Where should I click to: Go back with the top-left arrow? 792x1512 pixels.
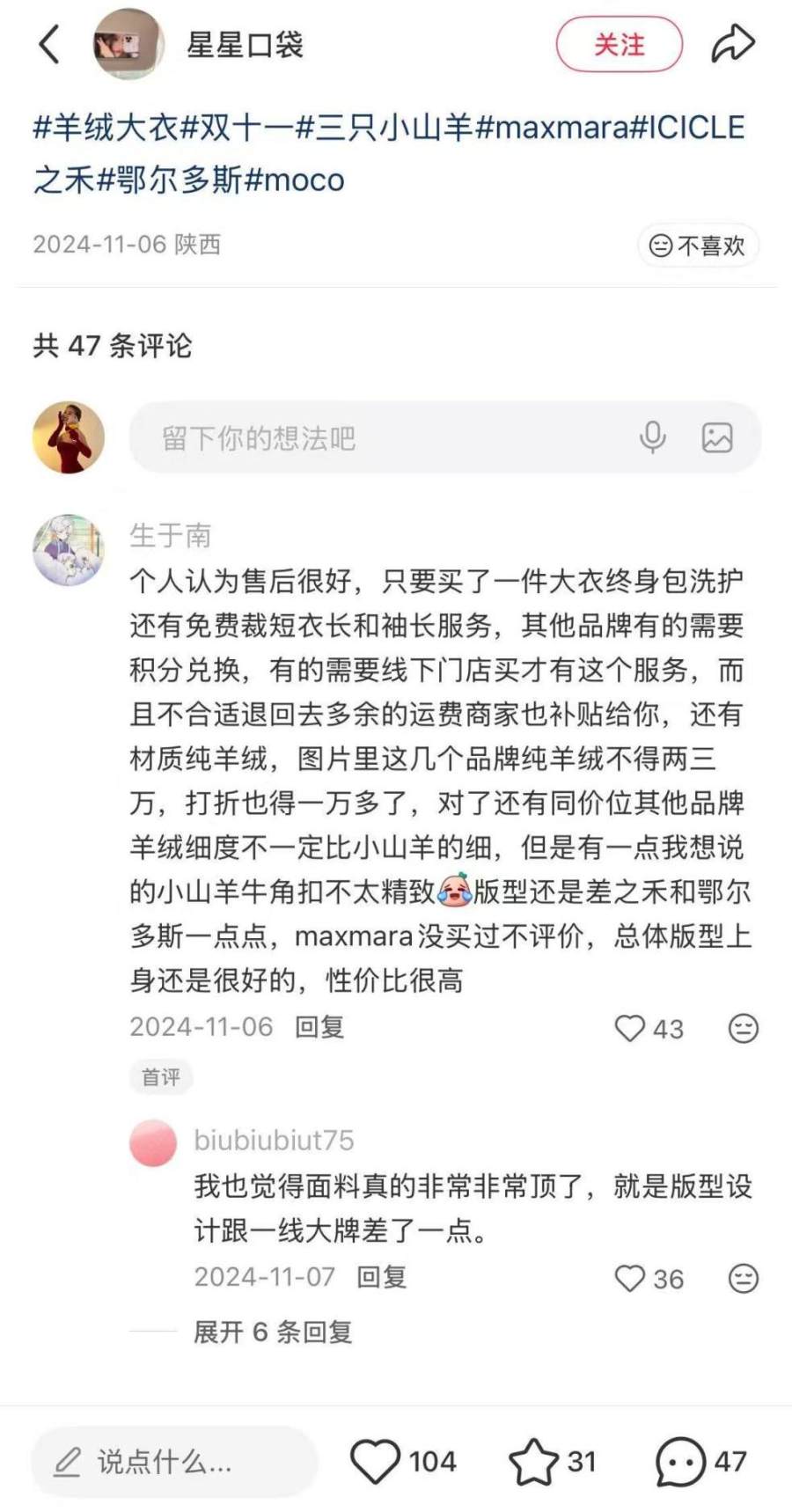[49, 44]
